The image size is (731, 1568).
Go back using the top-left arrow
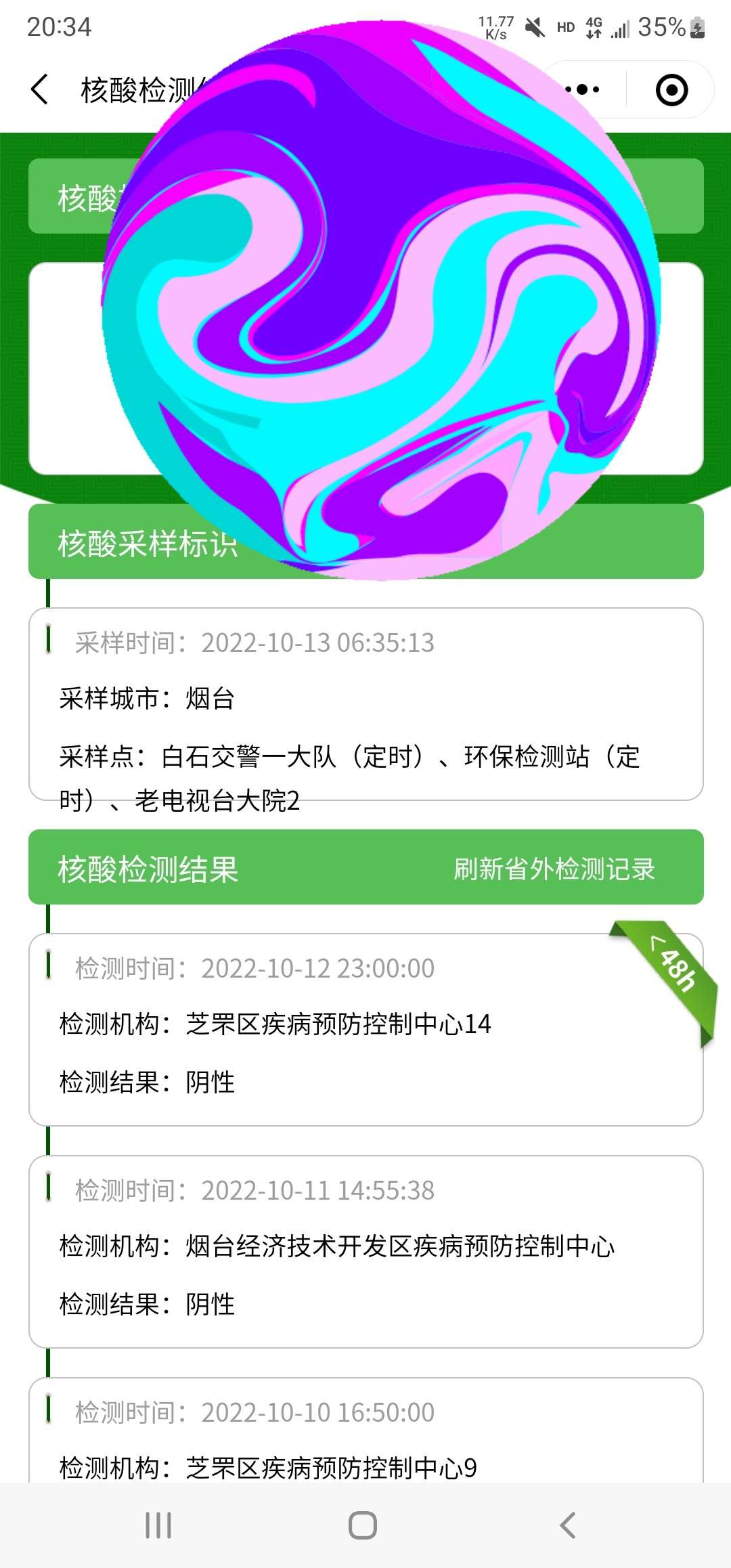pyautogui.click(x=41, y=89)
